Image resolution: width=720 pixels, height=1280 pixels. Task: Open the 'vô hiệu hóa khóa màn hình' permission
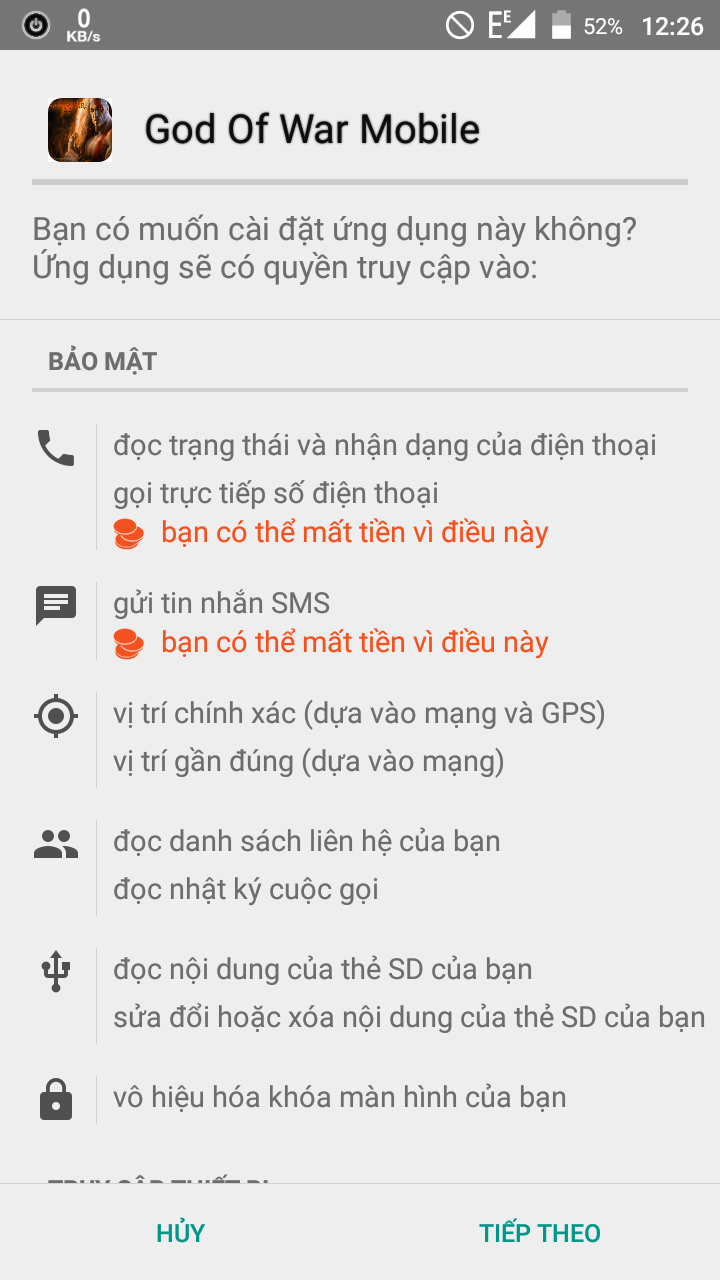[340, 1097]
